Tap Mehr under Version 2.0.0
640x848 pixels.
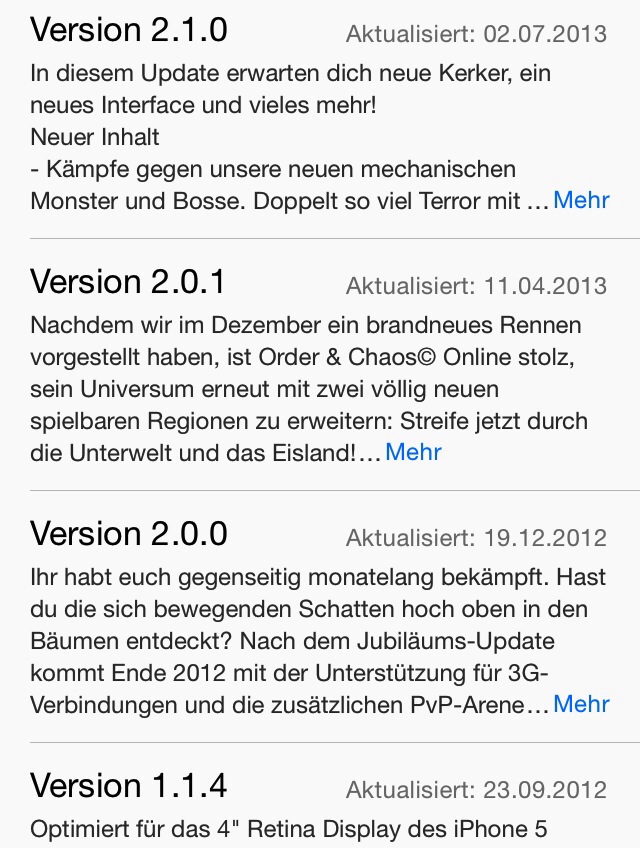[x=581, y=704]
